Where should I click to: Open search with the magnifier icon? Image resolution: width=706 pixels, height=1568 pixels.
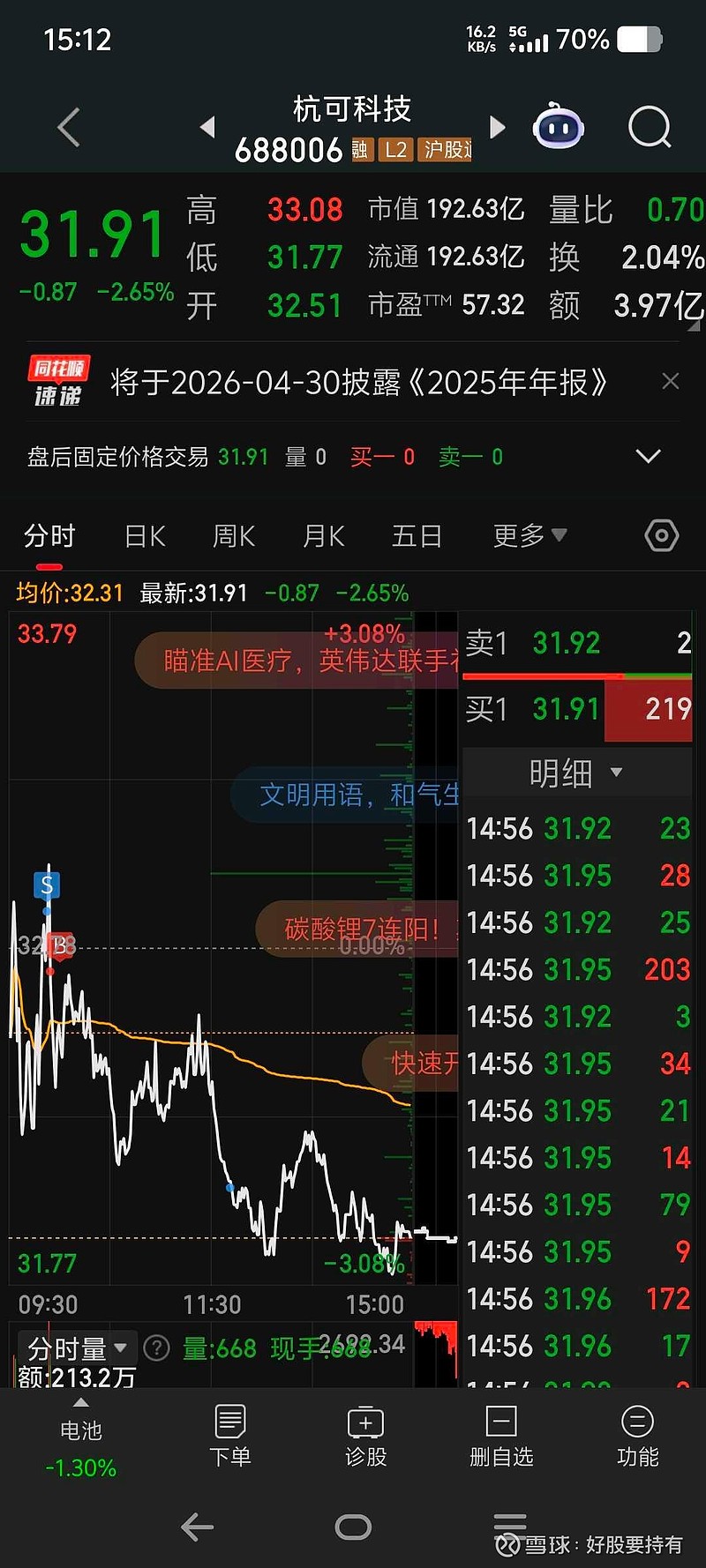click(x=650, y=127)
